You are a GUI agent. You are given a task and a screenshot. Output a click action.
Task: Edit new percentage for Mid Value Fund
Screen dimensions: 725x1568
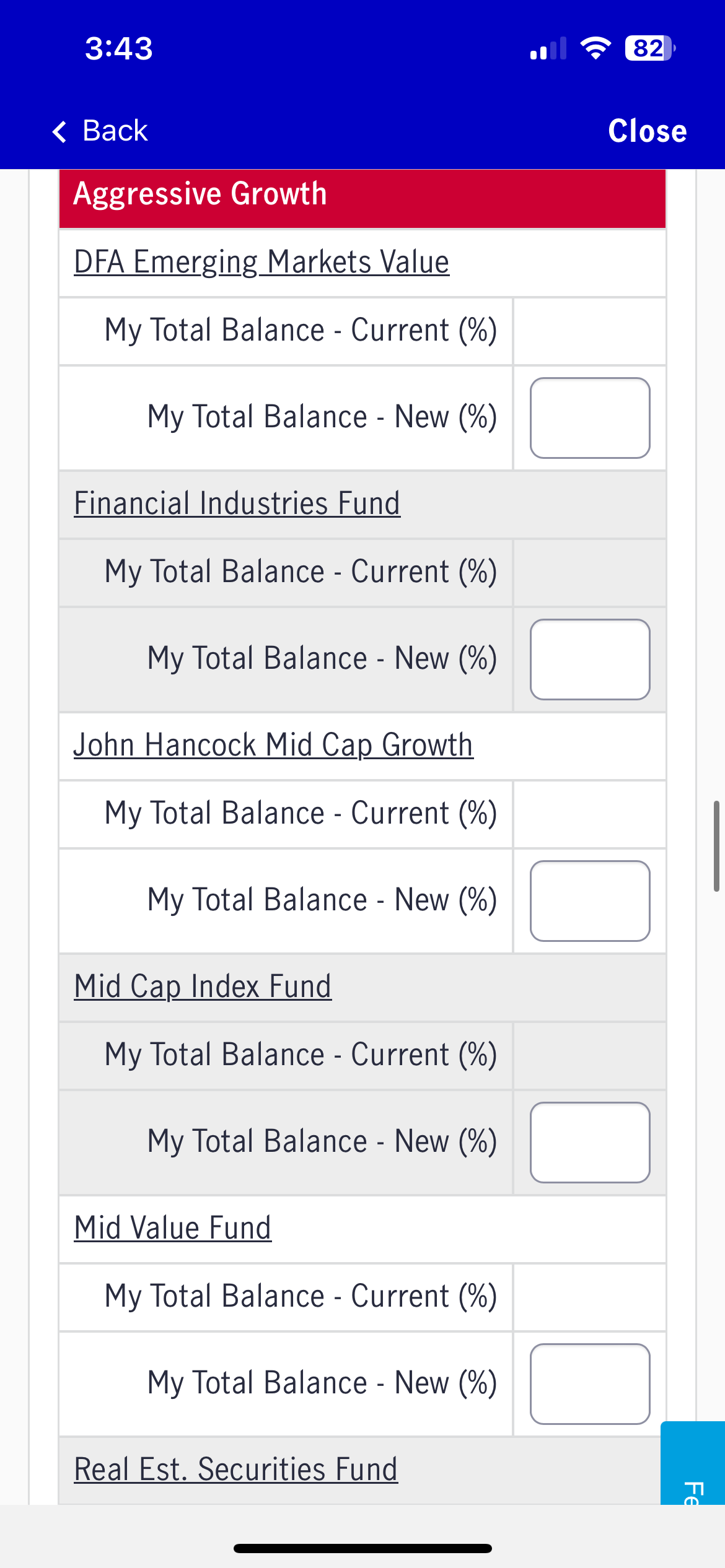[x=590, y=1384]
